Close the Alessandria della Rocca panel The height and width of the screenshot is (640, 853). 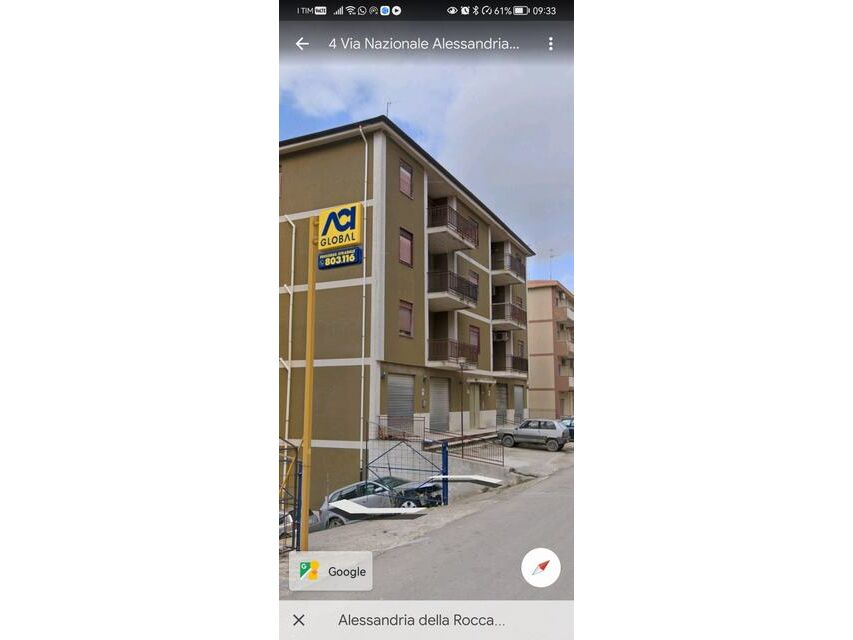click(298, 620)
